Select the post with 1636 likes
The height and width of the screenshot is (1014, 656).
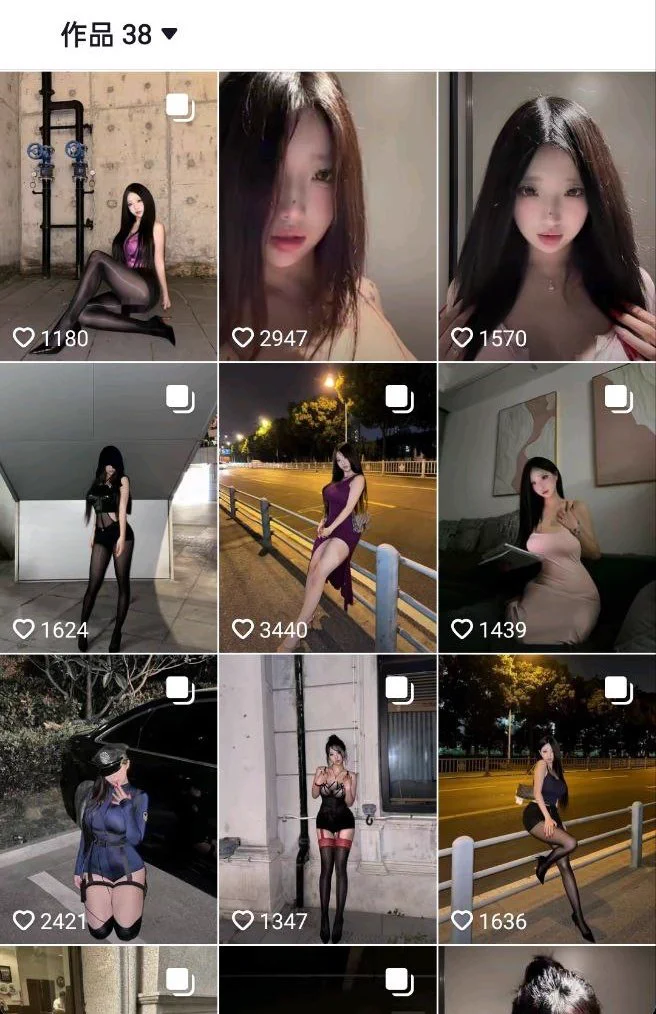point(547,799)
